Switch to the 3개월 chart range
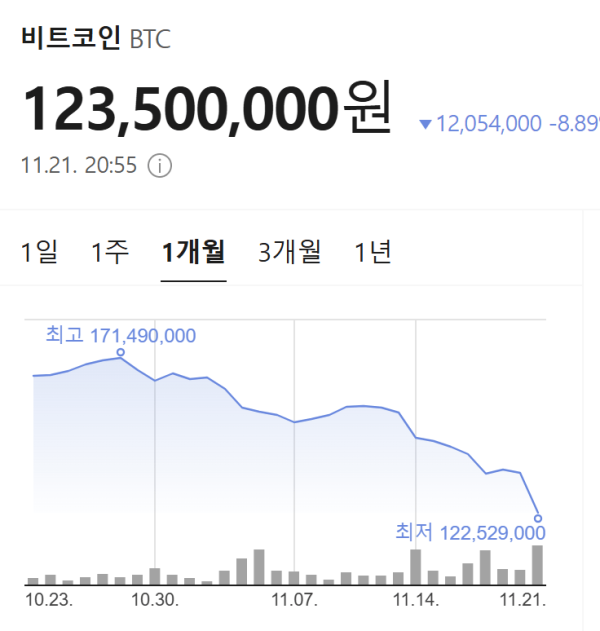 click(289, 252)
